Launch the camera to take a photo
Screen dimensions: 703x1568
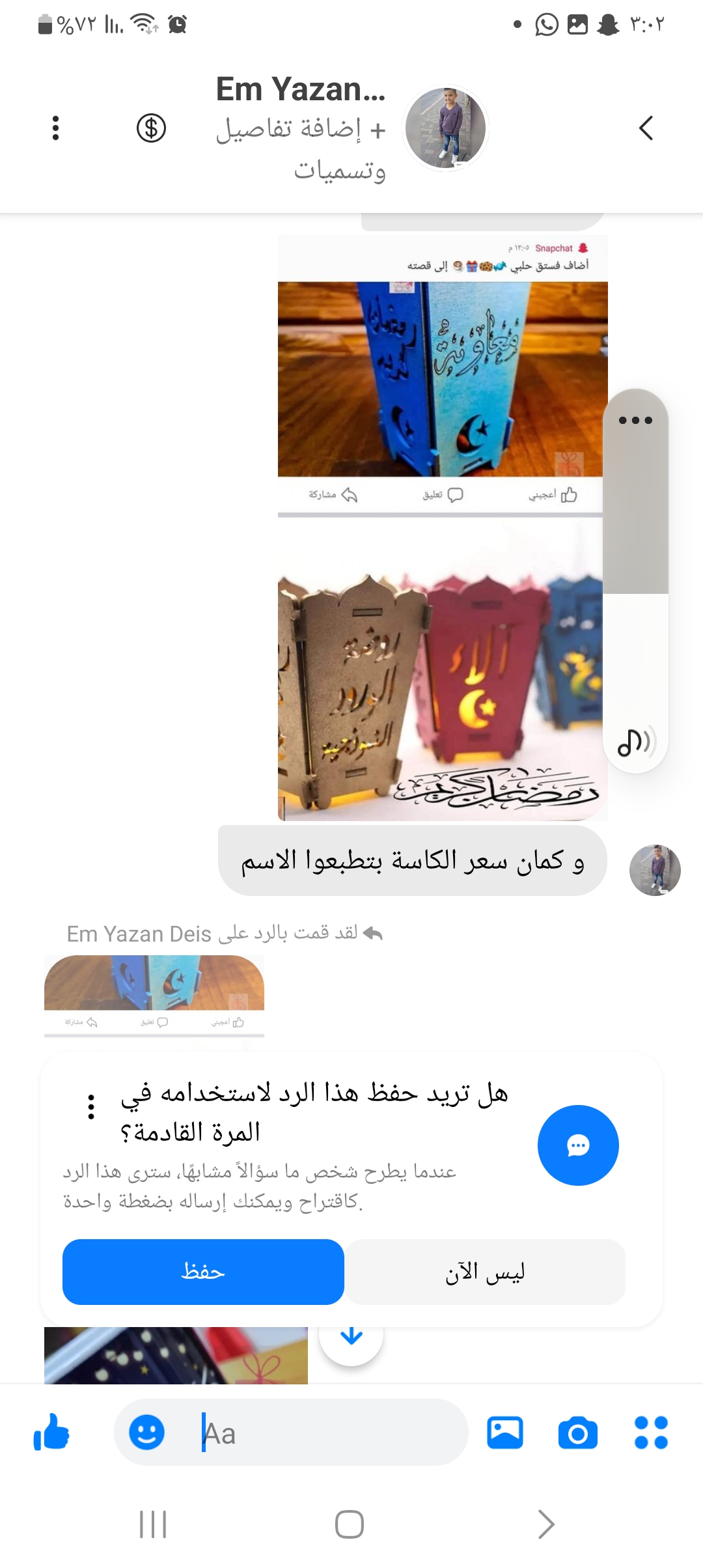click(577, 1433)
